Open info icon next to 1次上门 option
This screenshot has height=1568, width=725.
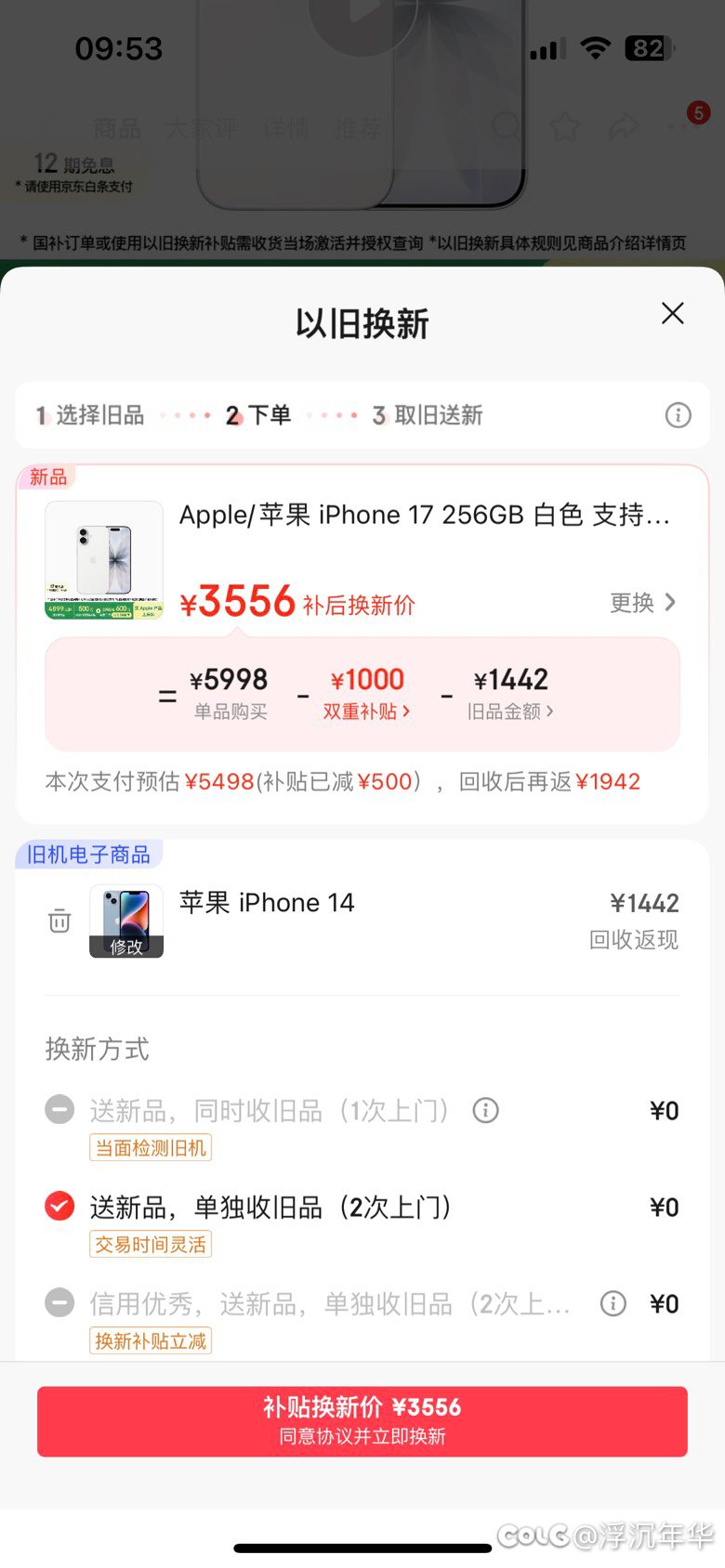click(485, 1110)
